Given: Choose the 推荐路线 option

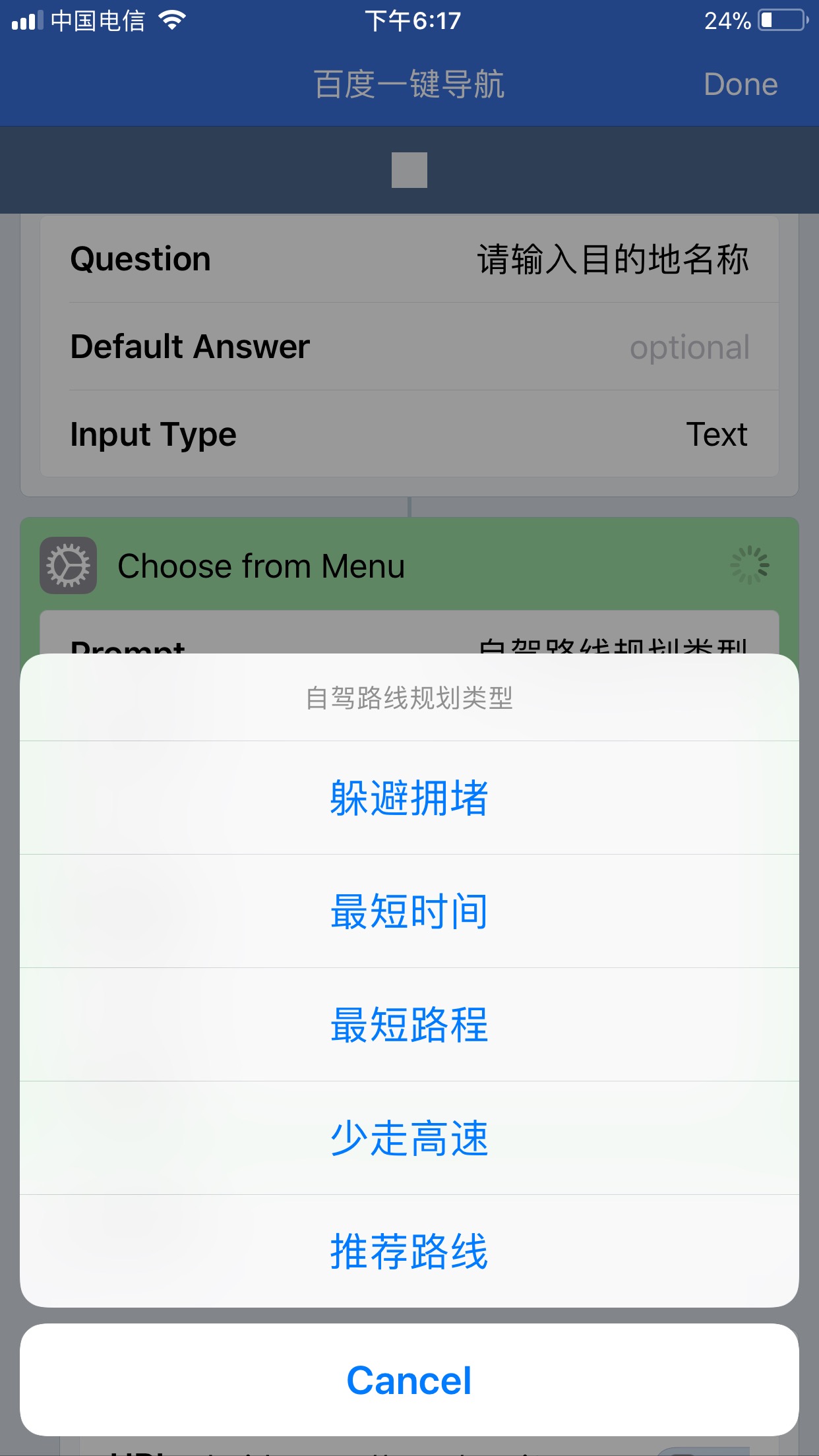Looking at the screenshot, I should (409, 1251).
